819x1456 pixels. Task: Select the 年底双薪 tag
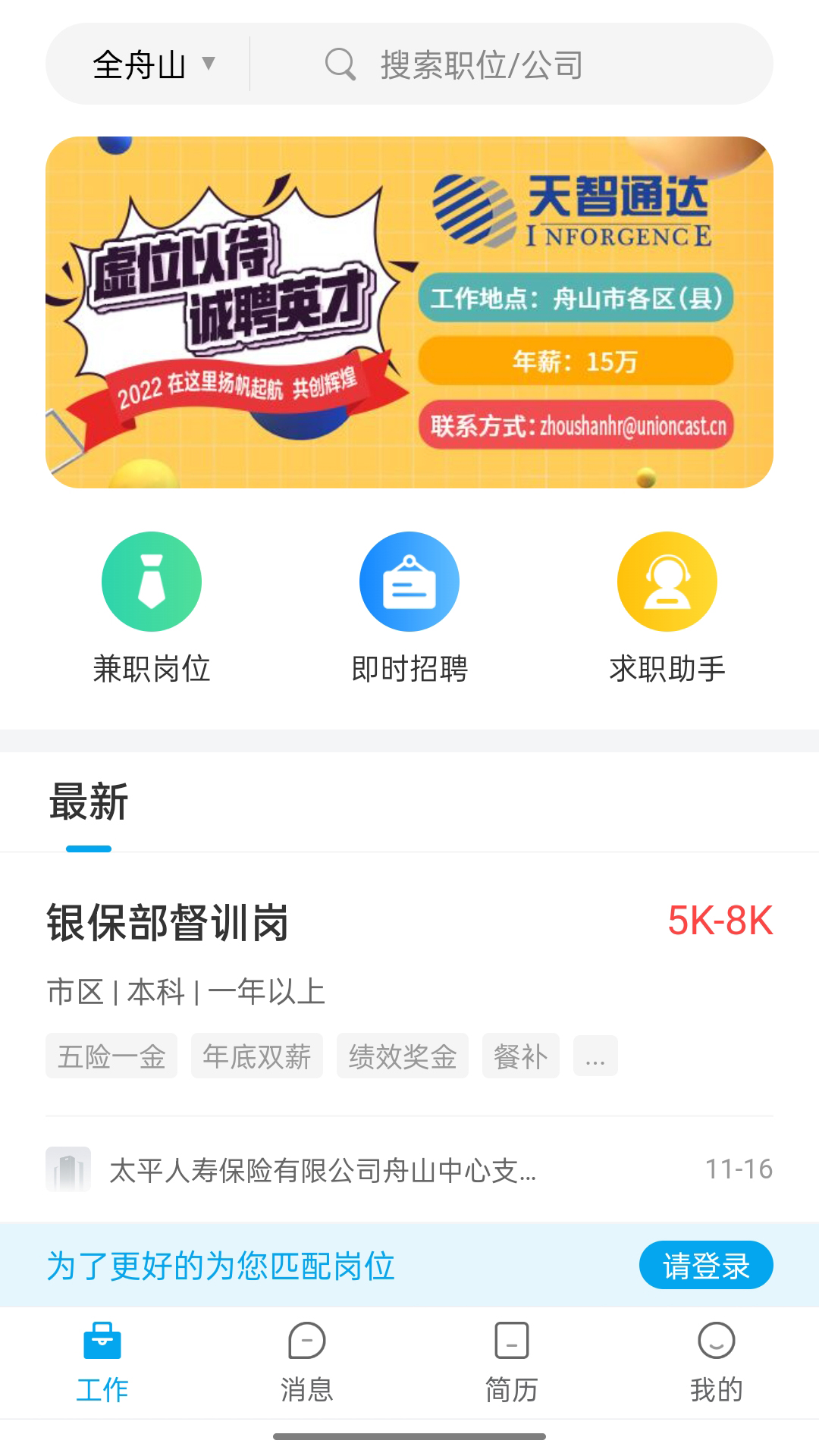(x=257, y=1055)
